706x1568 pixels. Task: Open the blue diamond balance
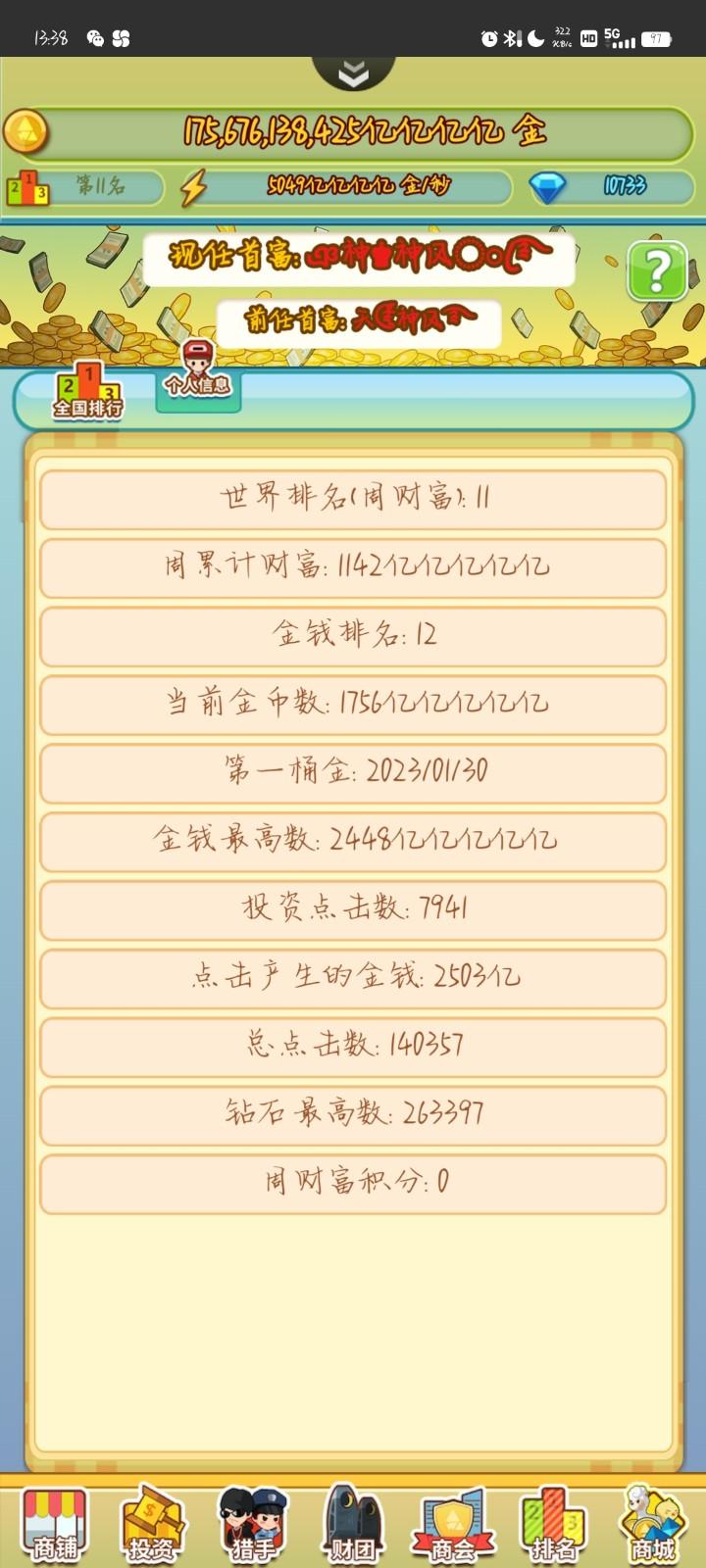coord(602,186)
